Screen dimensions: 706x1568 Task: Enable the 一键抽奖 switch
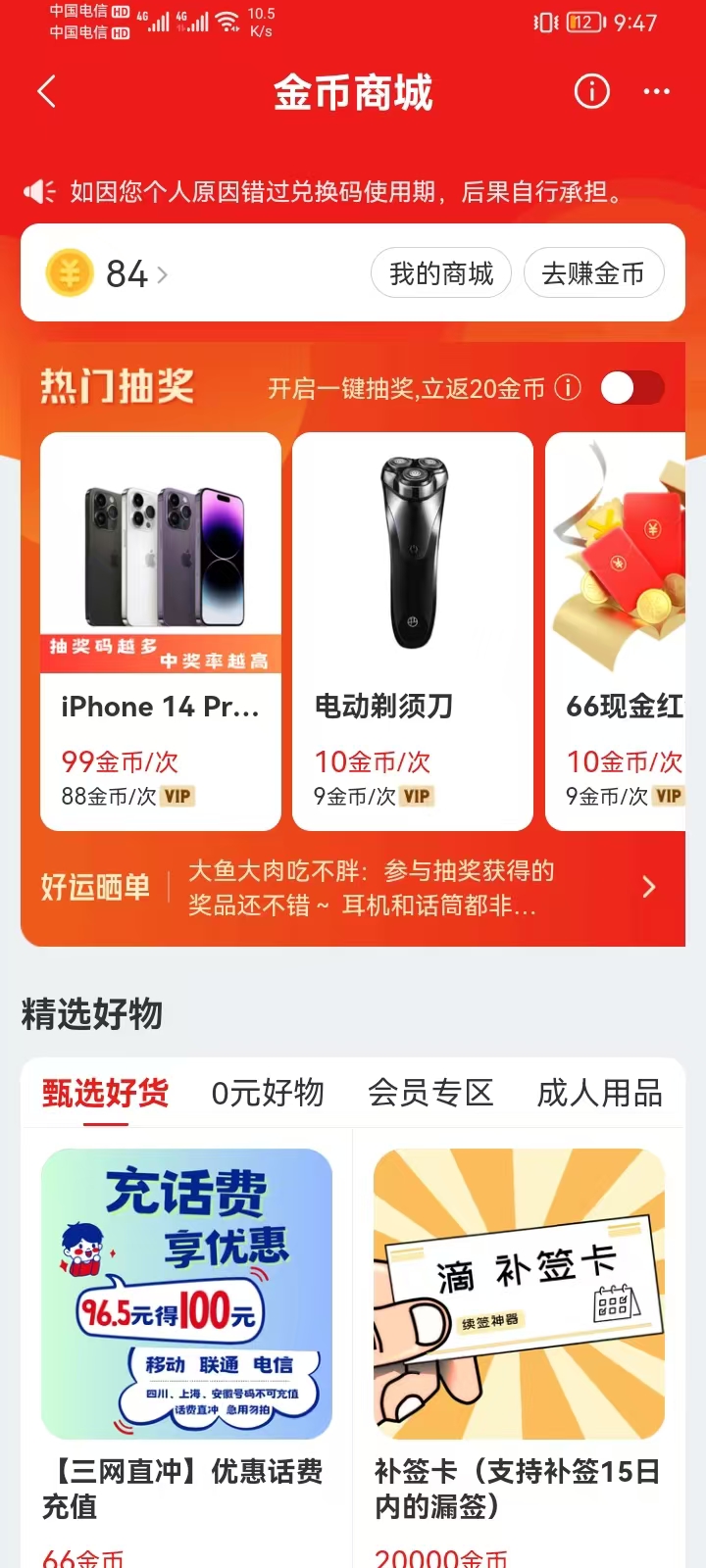(x=632, y=388)
